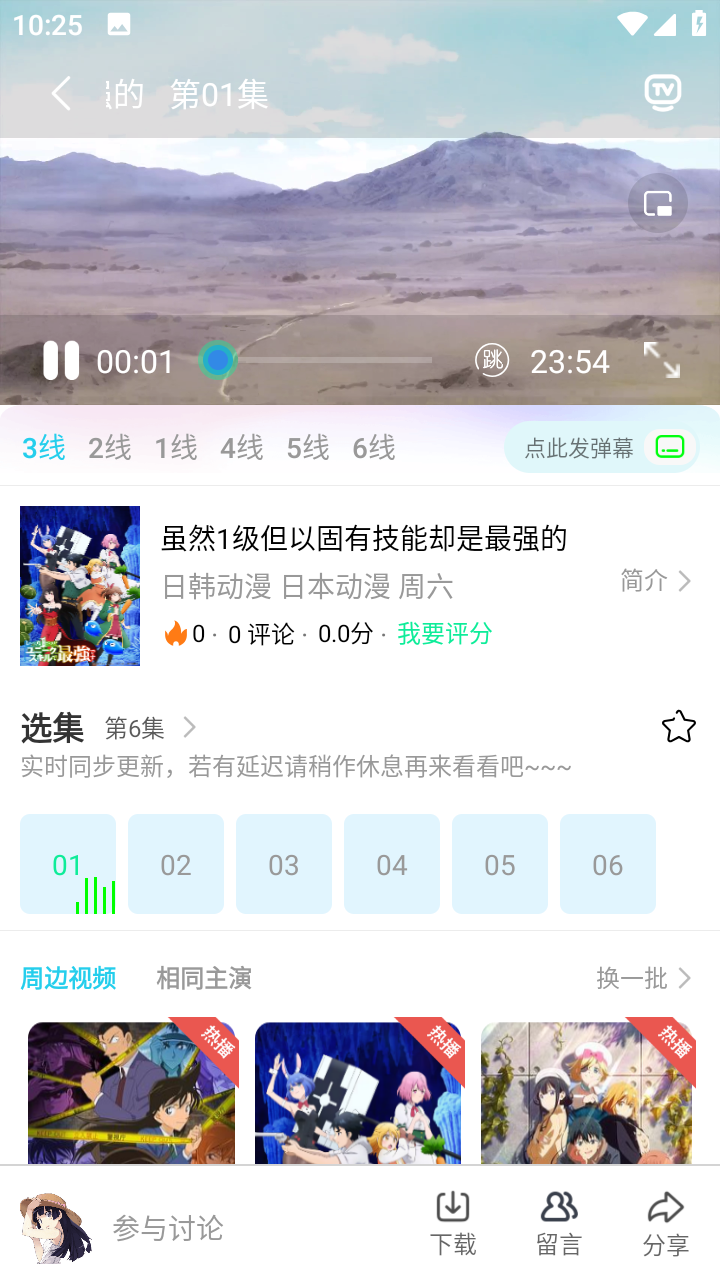Switch to the 2线 playback line

pos(109,447)
